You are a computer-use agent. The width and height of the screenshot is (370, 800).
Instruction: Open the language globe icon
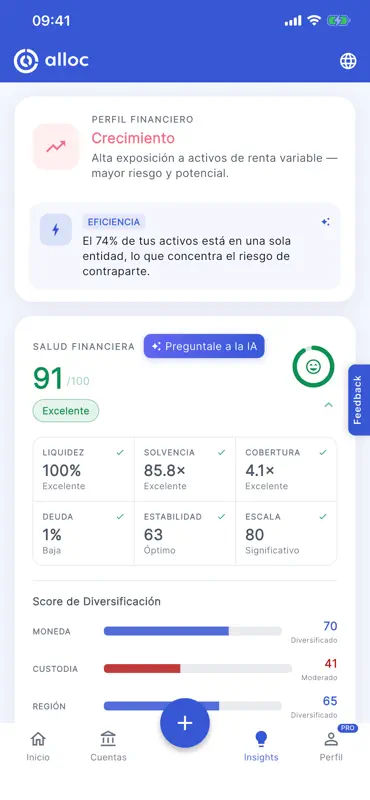(x=348, y=61)
